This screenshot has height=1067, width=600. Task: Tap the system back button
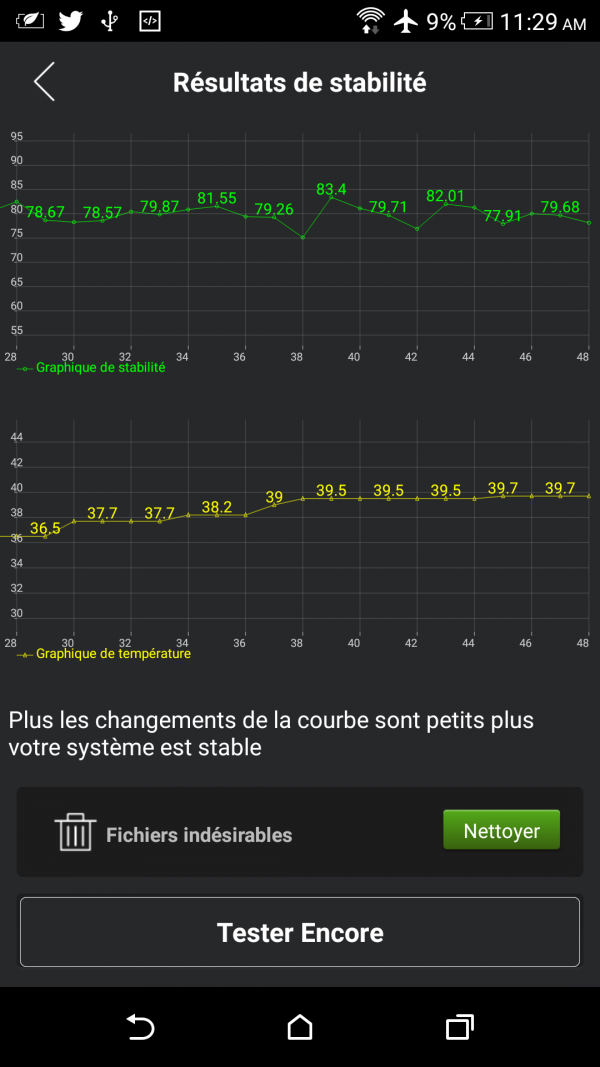(x=140, y=1027)
